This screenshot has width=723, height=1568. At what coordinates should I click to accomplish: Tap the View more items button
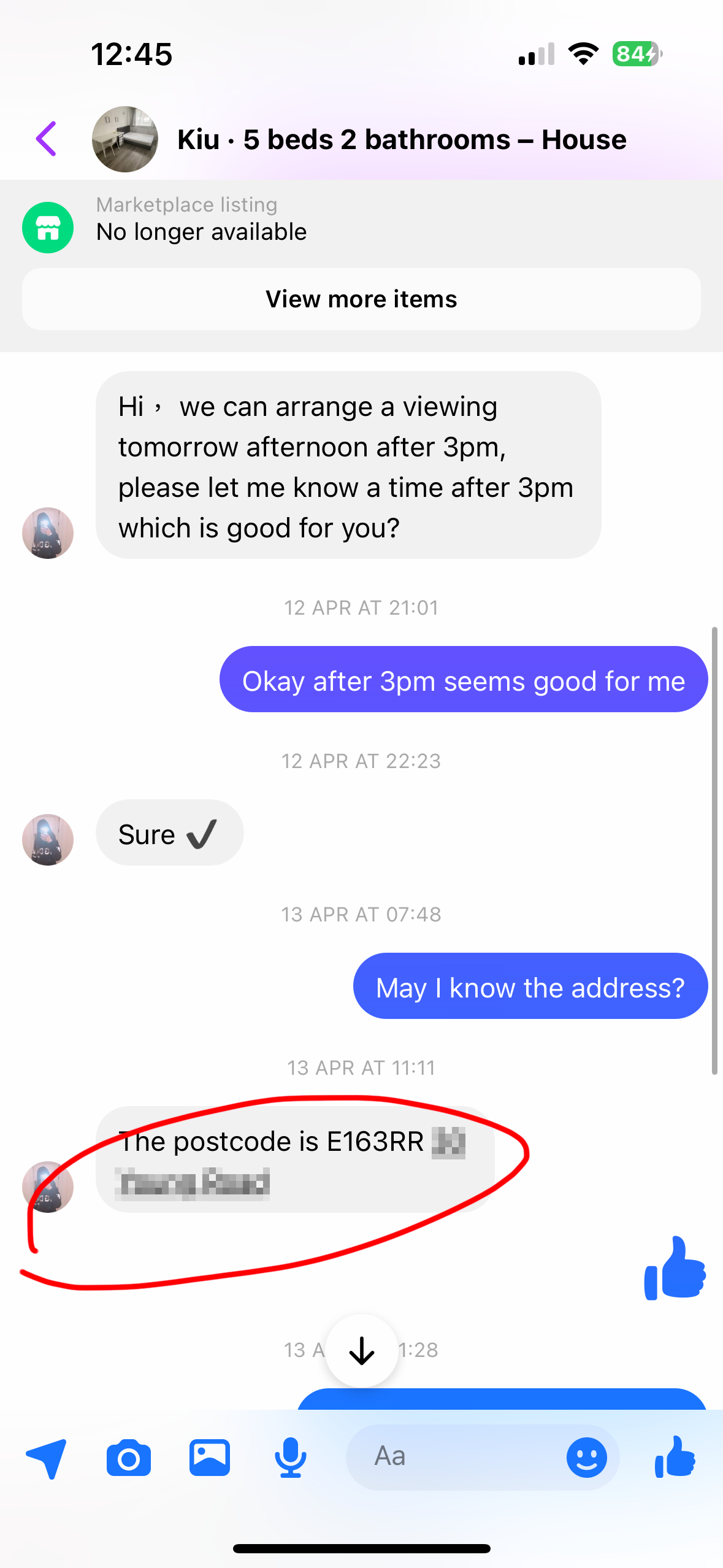click(361, 299)
